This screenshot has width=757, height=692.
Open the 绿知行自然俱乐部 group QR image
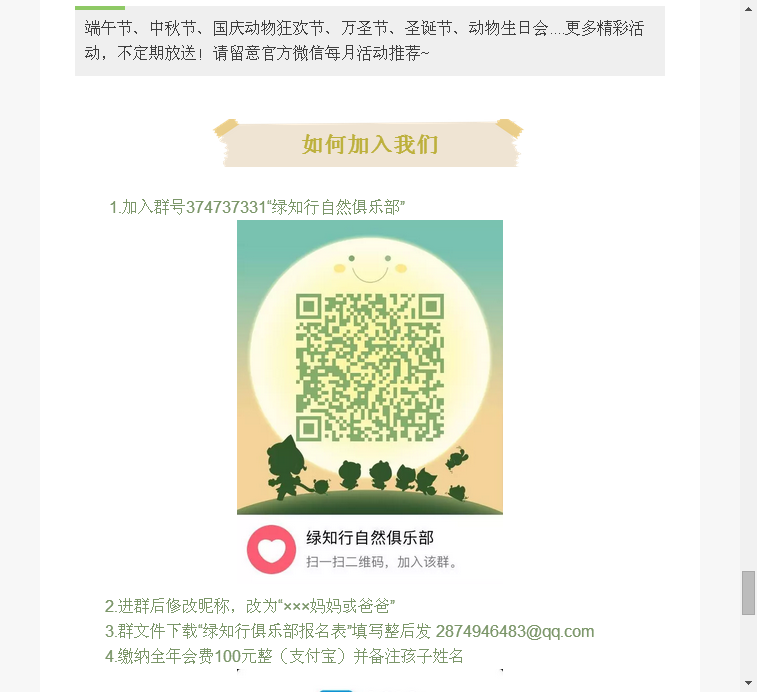tap(370, 367)
